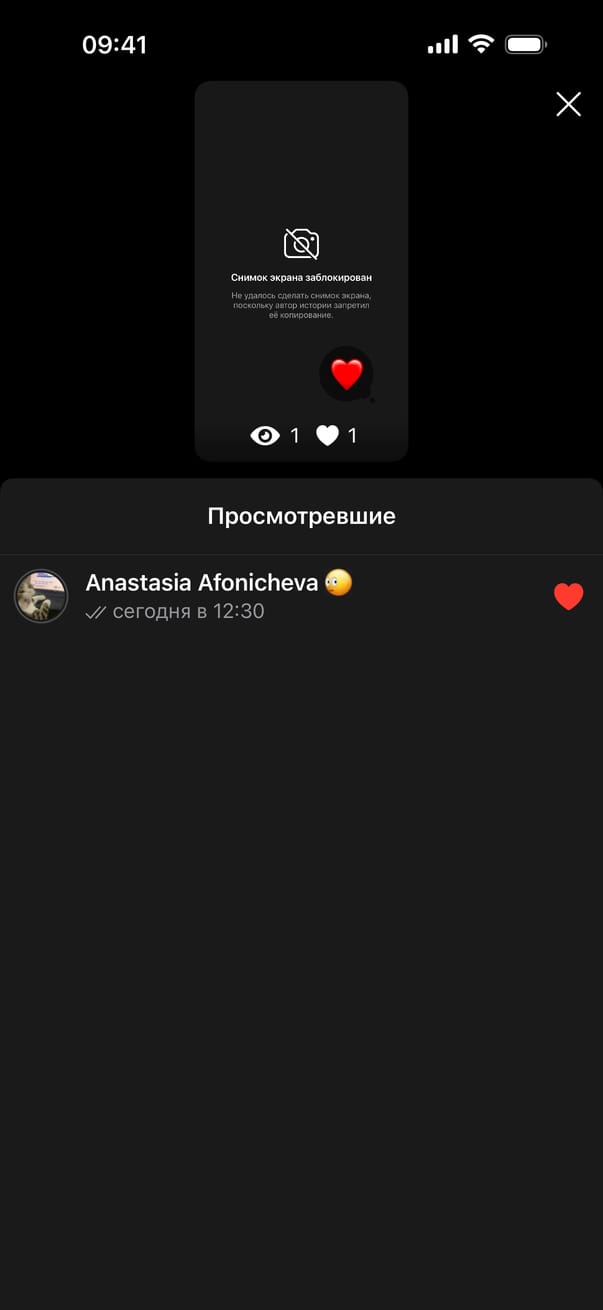Close the story viewers screen
This screenshot has height=1310, width=603.
568,104
